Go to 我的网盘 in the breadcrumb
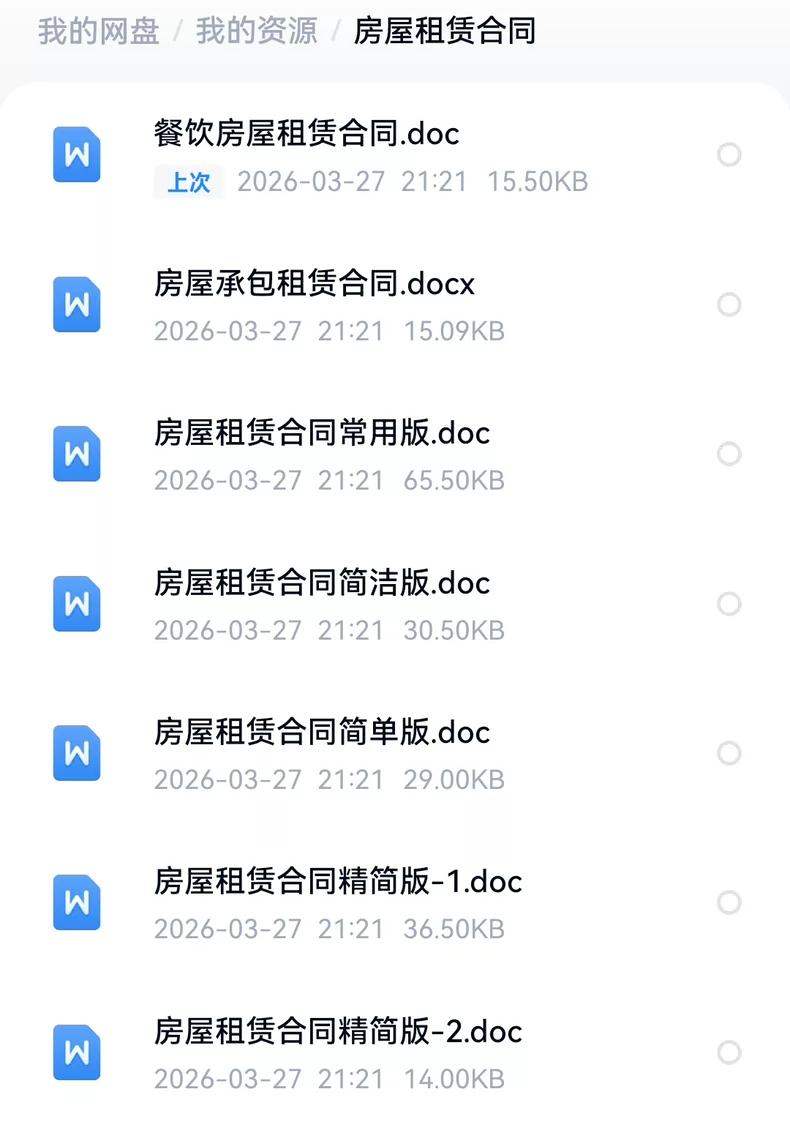This screenshot has width=790, height=1130. [x=98, y=31]
